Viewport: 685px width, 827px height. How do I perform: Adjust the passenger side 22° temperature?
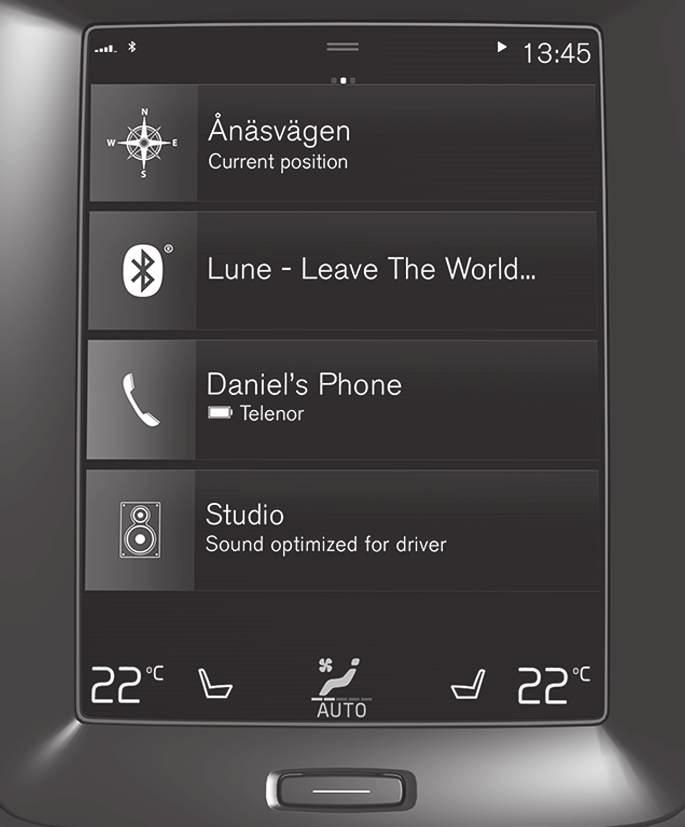[553, 684]
